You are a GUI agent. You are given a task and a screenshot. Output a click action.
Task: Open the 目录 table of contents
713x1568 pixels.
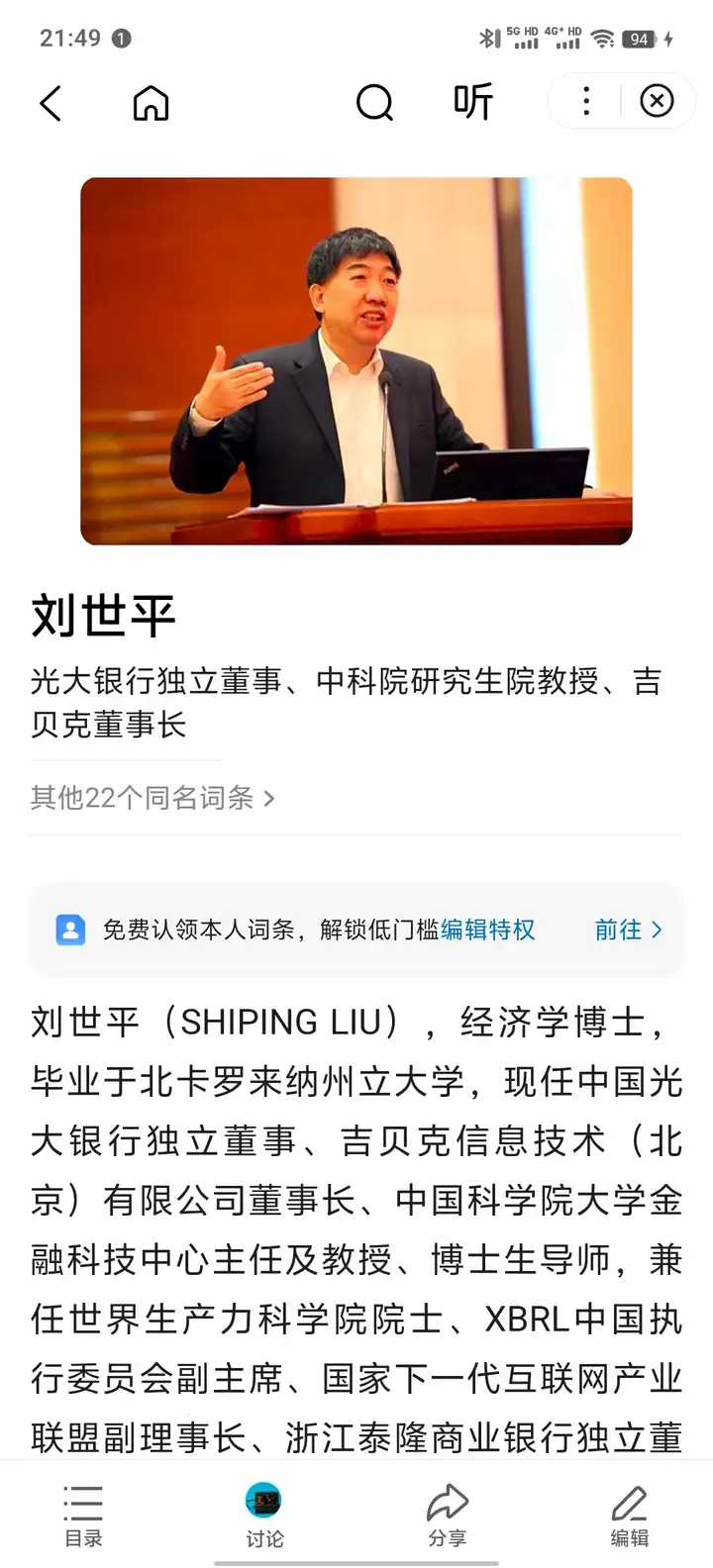pyautogui.click(x=83, y=1516)
